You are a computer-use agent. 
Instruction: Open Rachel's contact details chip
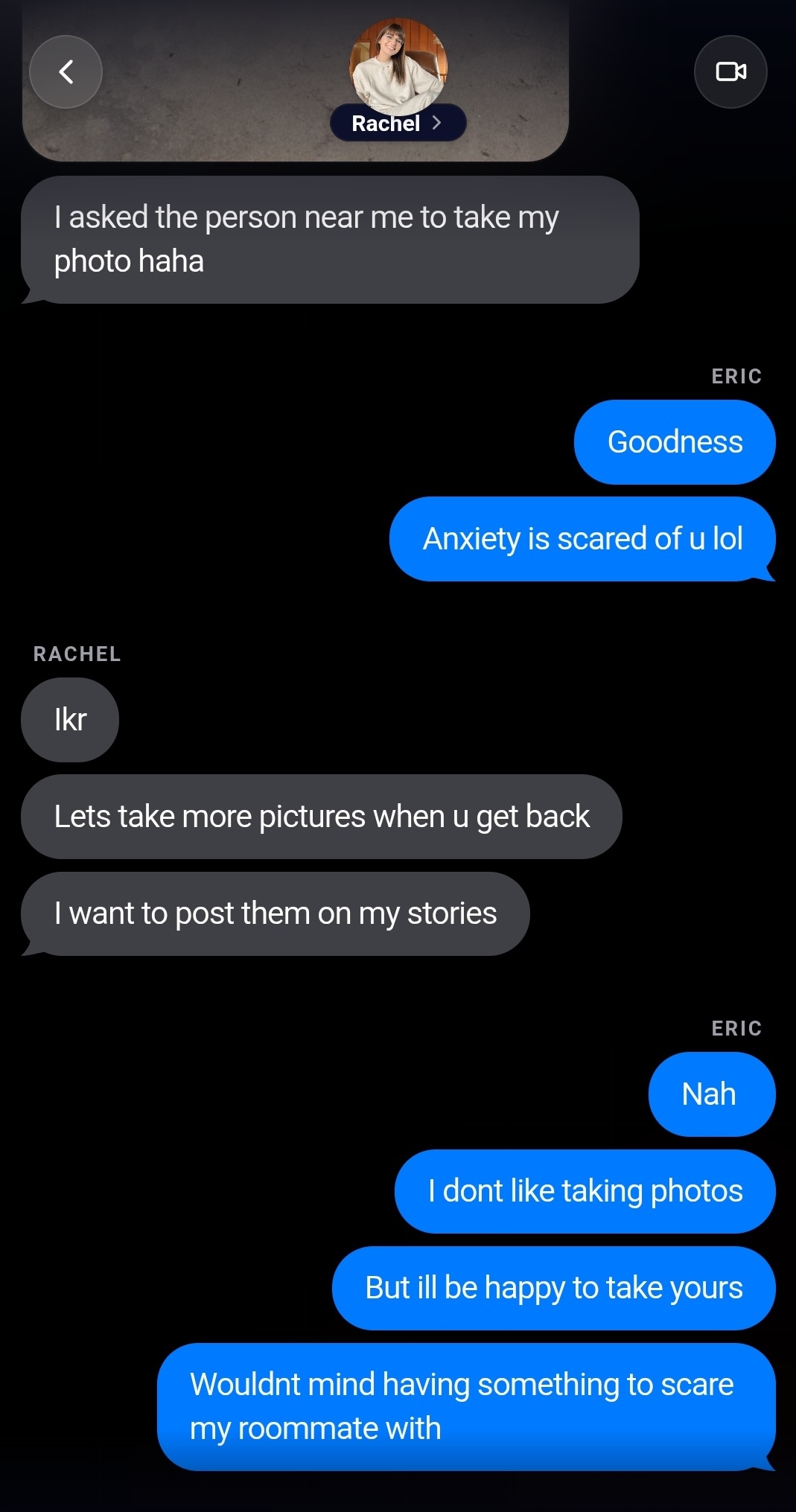(x=398, y=123)
